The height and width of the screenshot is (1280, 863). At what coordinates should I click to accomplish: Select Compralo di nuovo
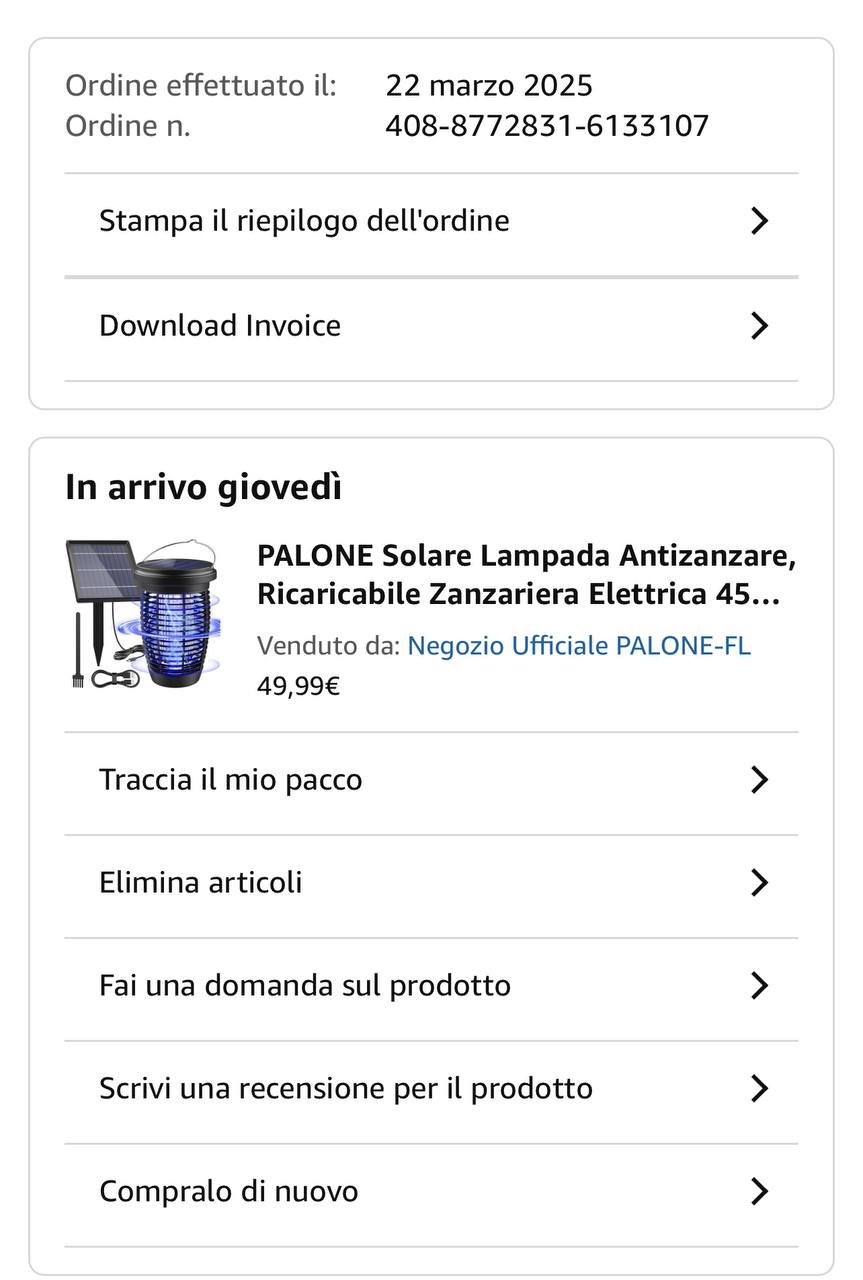pyautogui.click(x=431, y=1192)
